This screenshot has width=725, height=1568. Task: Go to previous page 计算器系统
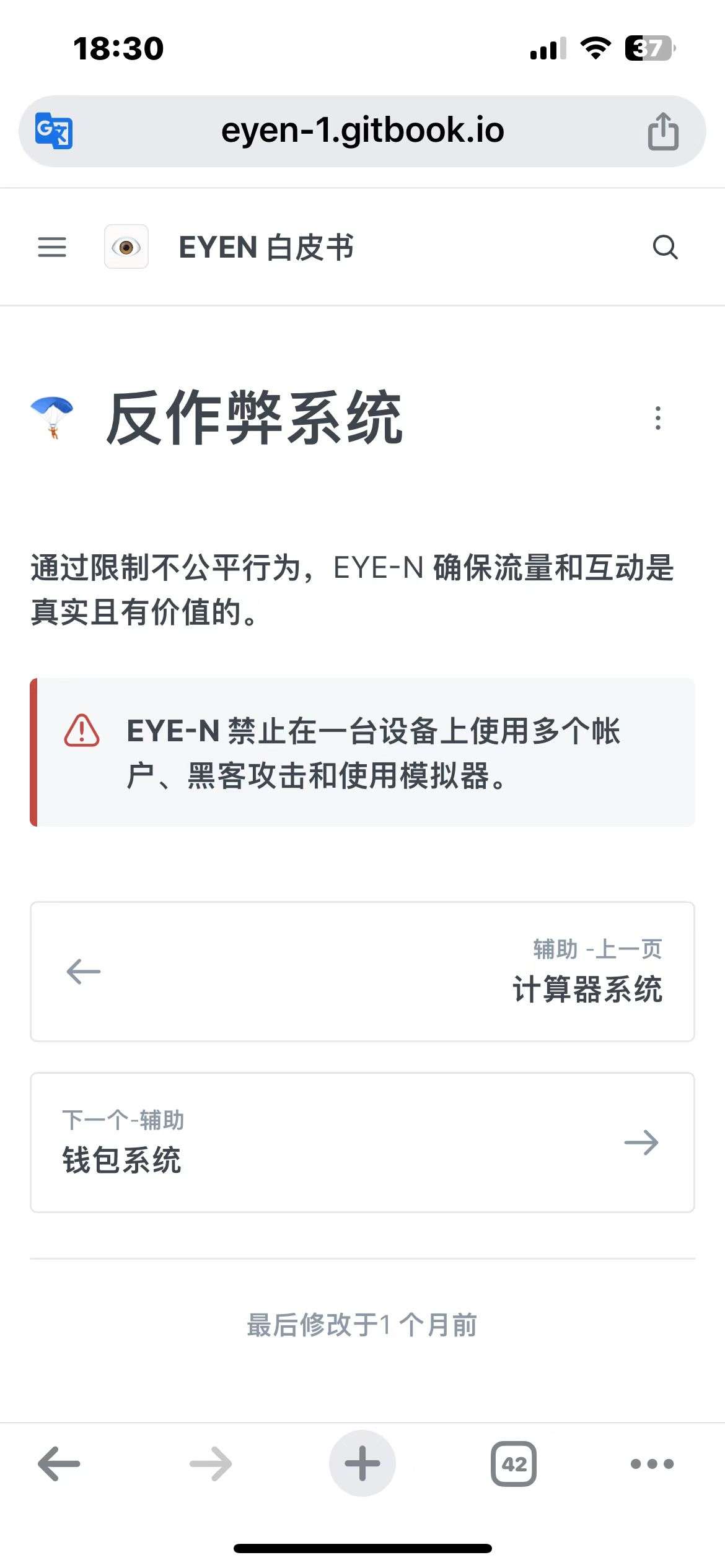[x=362, y=972]
